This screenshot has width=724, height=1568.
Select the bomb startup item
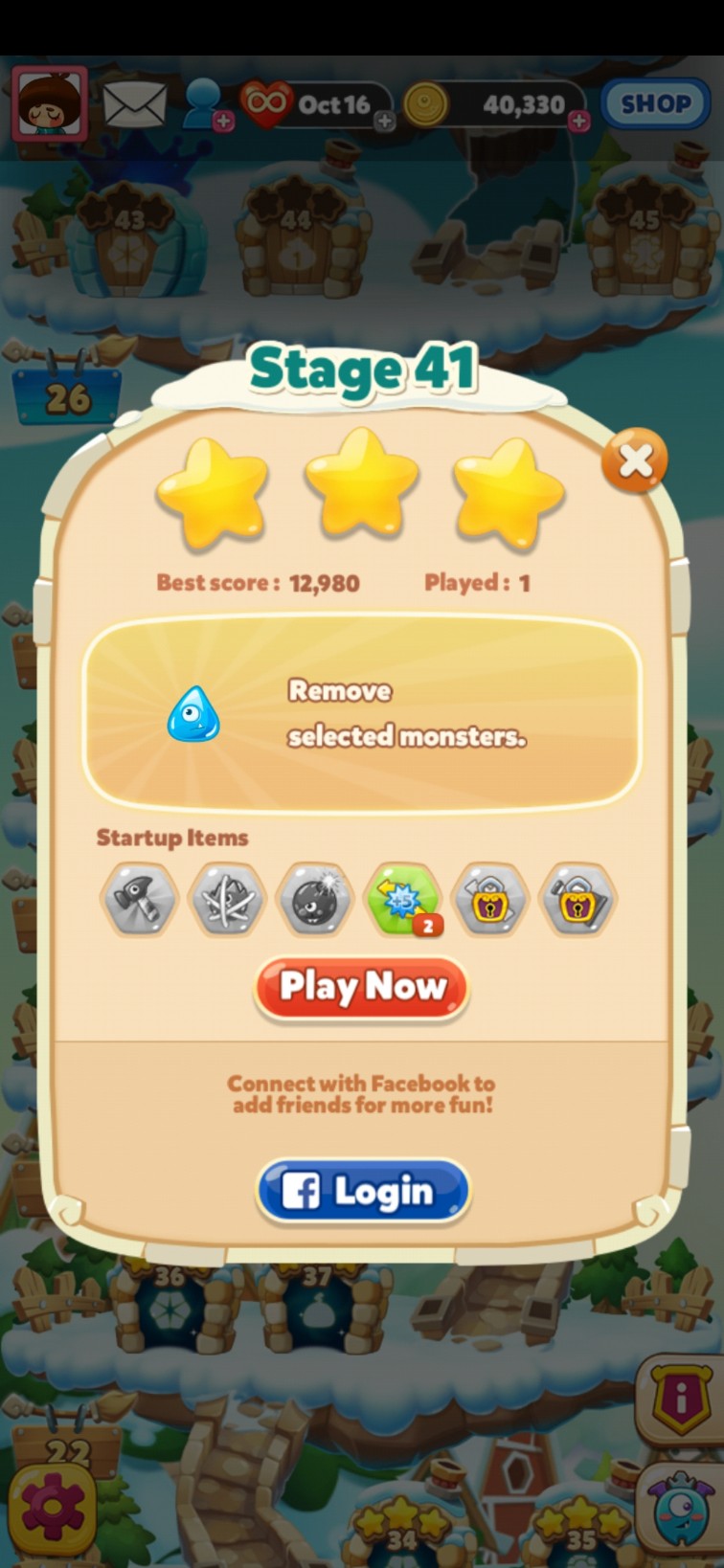coord(314,899)
